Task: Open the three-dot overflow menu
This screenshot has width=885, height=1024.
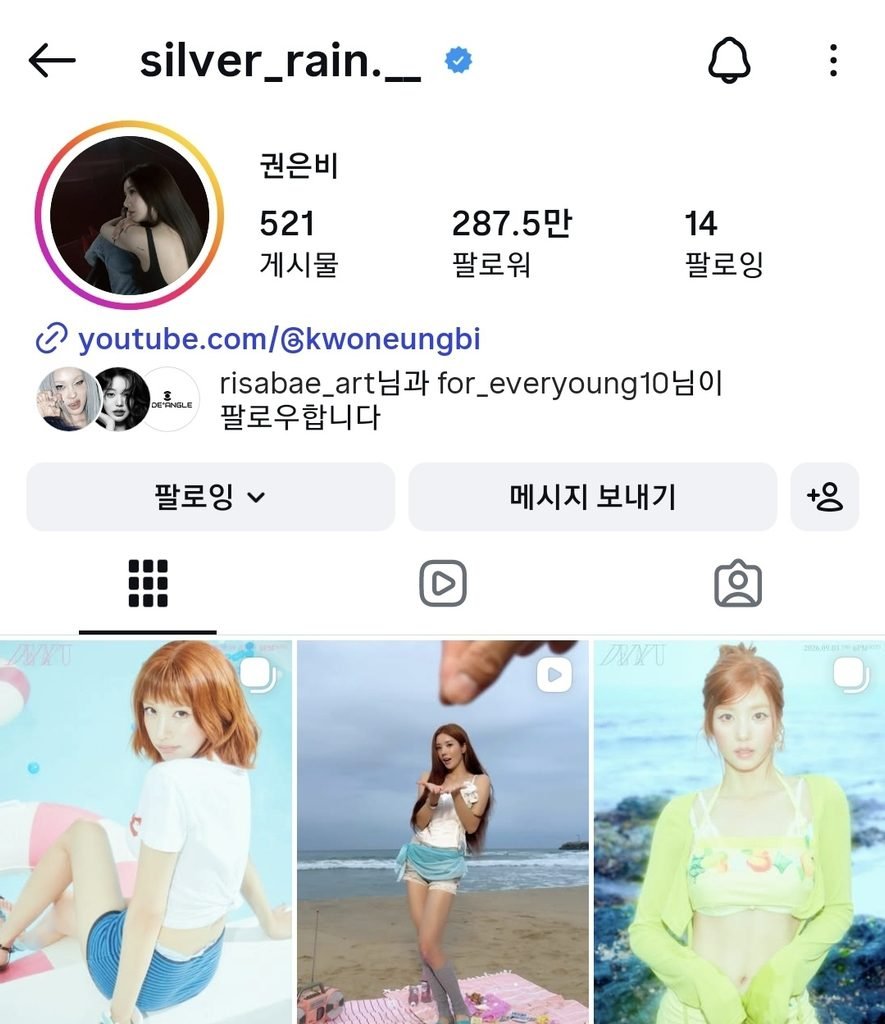Action: 833,60
